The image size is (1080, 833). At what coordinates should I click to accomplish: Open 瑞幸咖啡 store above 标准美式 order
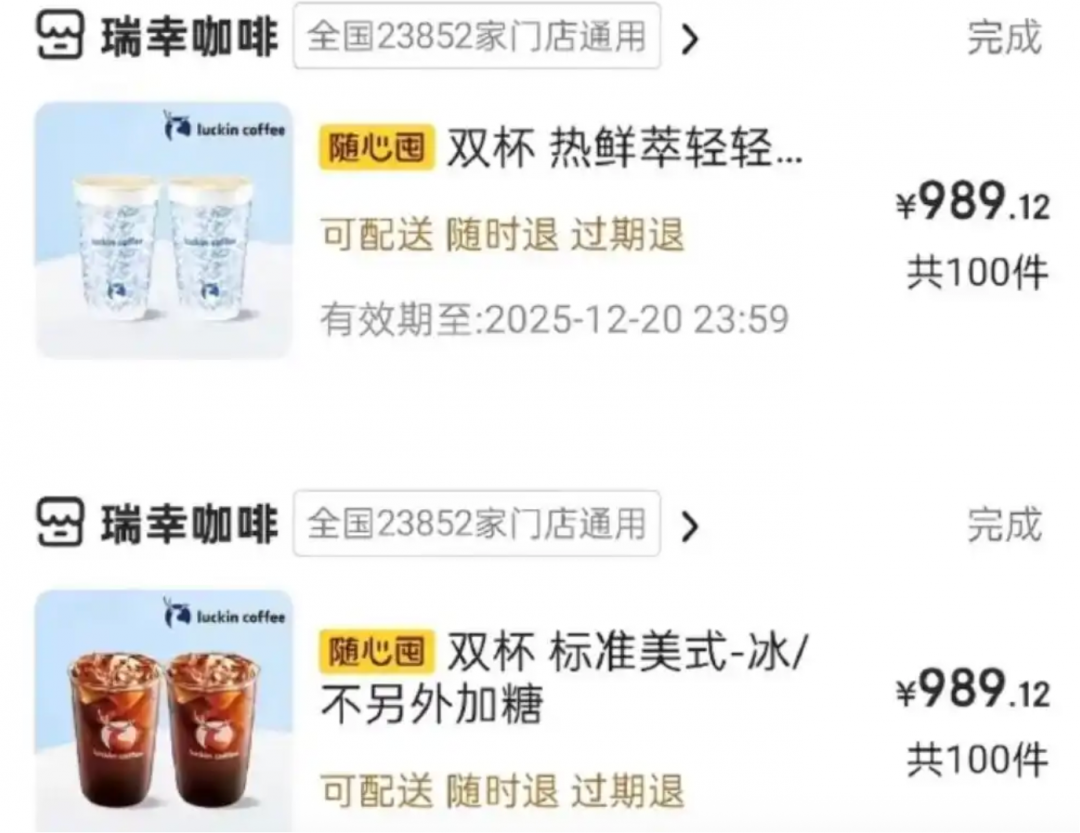click(188, 524)
